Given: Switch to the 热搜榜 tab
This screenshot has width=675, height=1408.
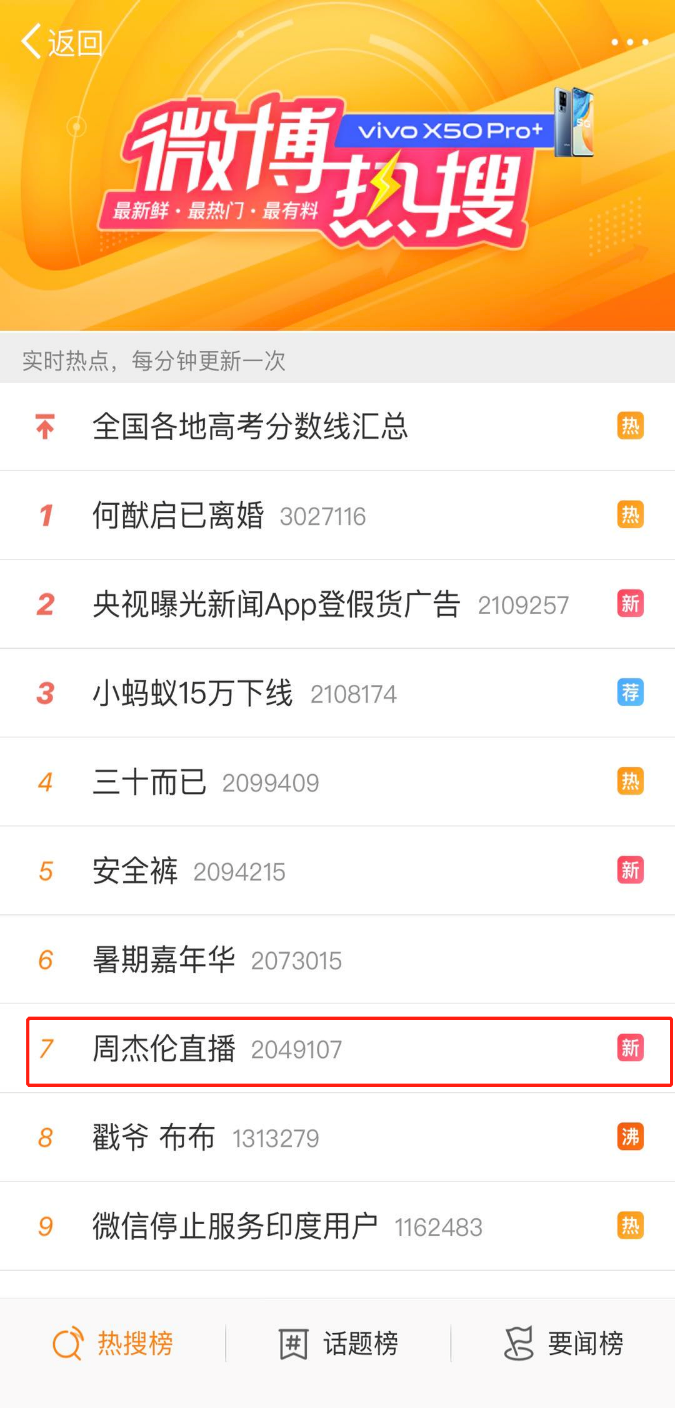Looking at the screenshot, I should click(113, 1344).
